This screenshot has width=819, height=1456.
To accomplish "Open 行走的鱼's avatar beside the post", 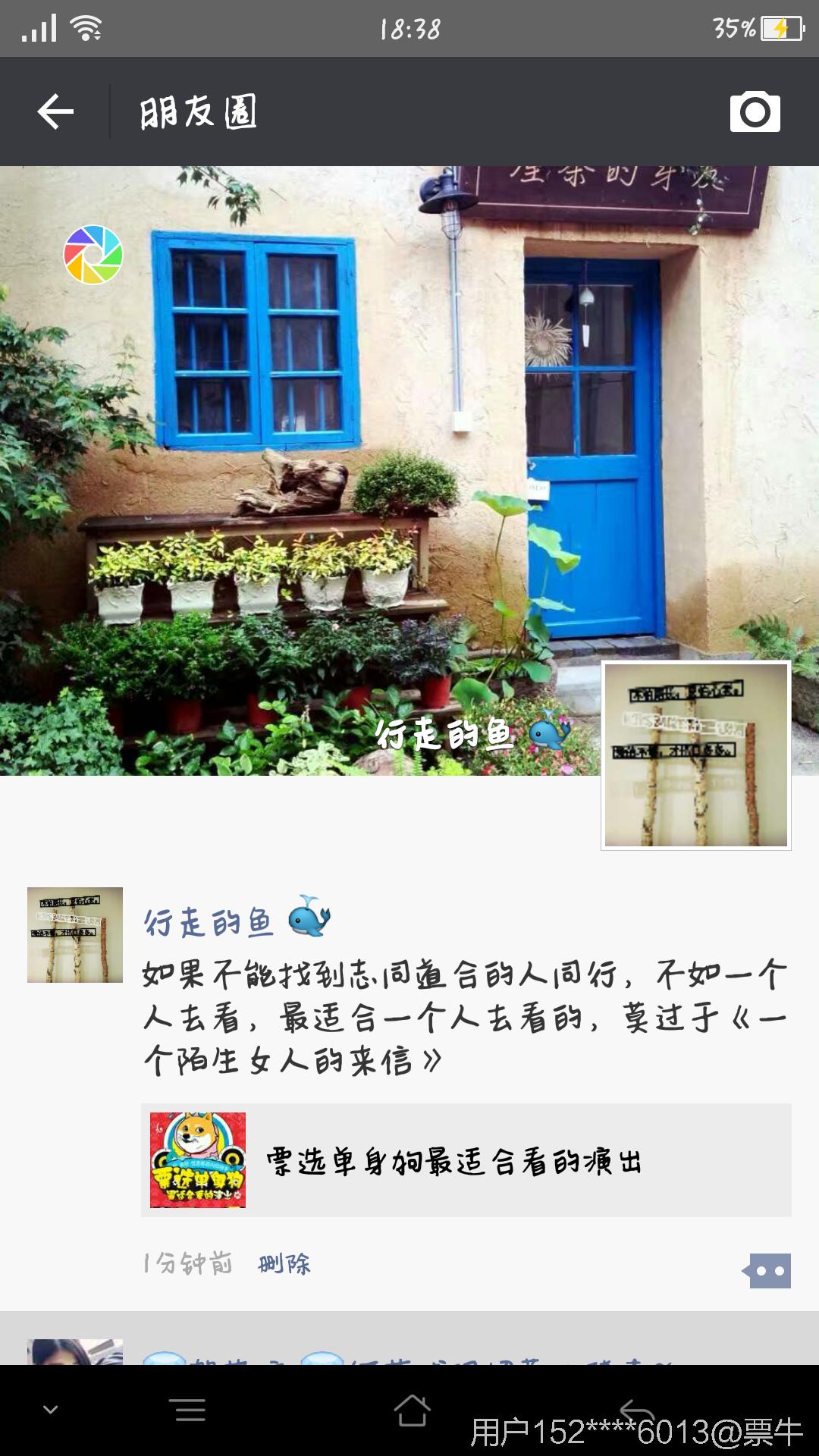I will pyautogui.click(x=74, y=934).
